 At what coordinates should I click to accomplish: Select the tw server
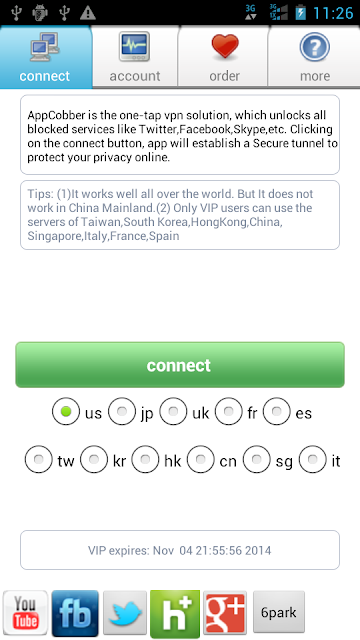(x=50, y=460)
